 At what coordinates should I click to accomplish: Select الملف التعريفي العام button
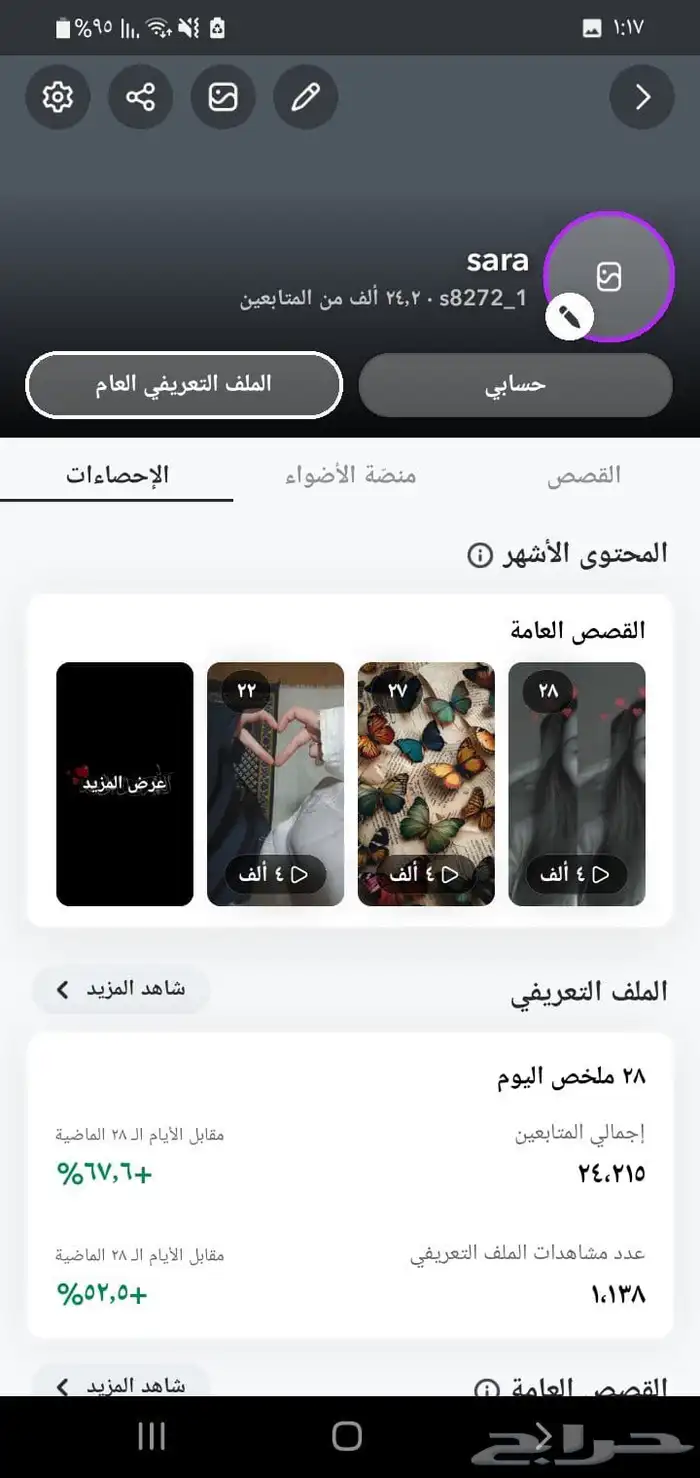coord(184,384)
